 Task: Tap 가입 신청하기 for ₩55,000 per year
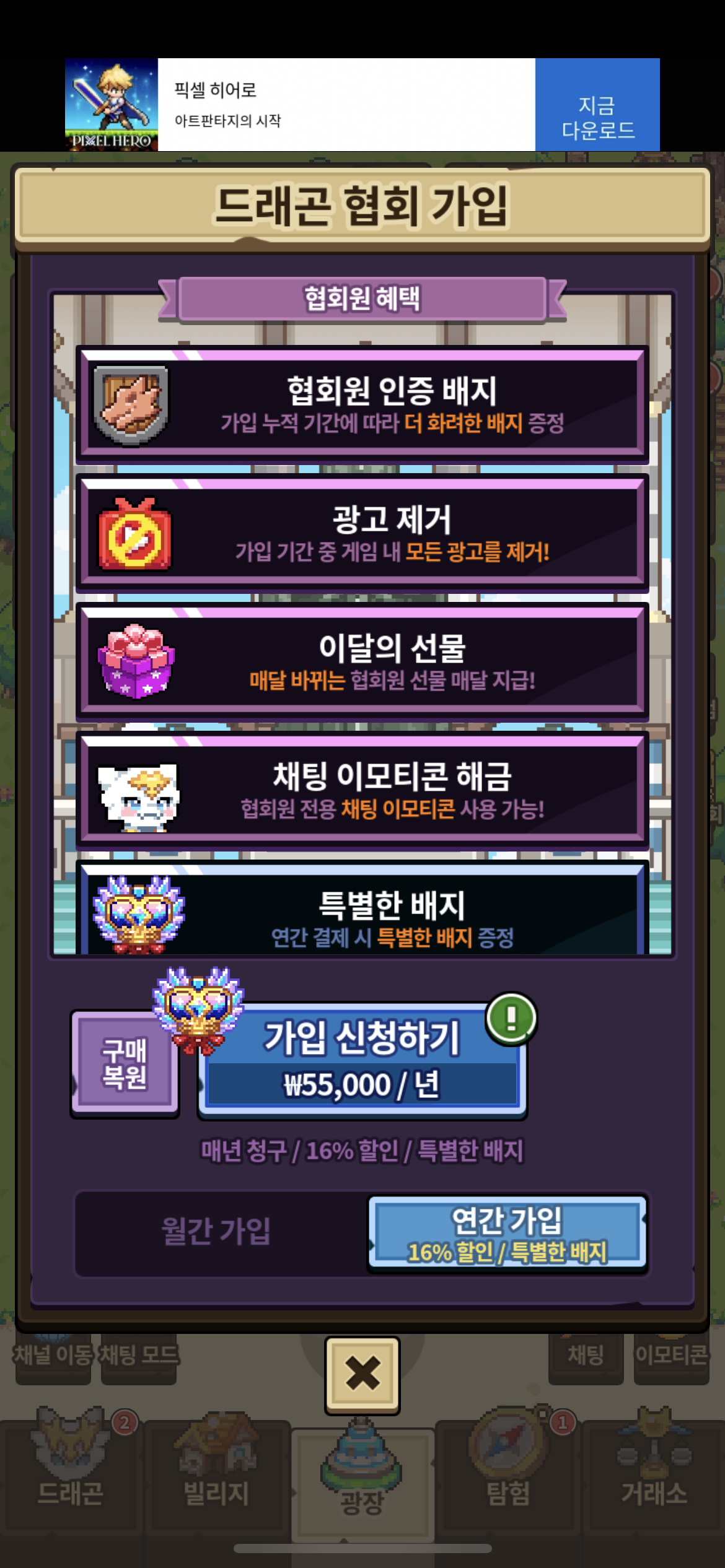[x=362, y=1061]
